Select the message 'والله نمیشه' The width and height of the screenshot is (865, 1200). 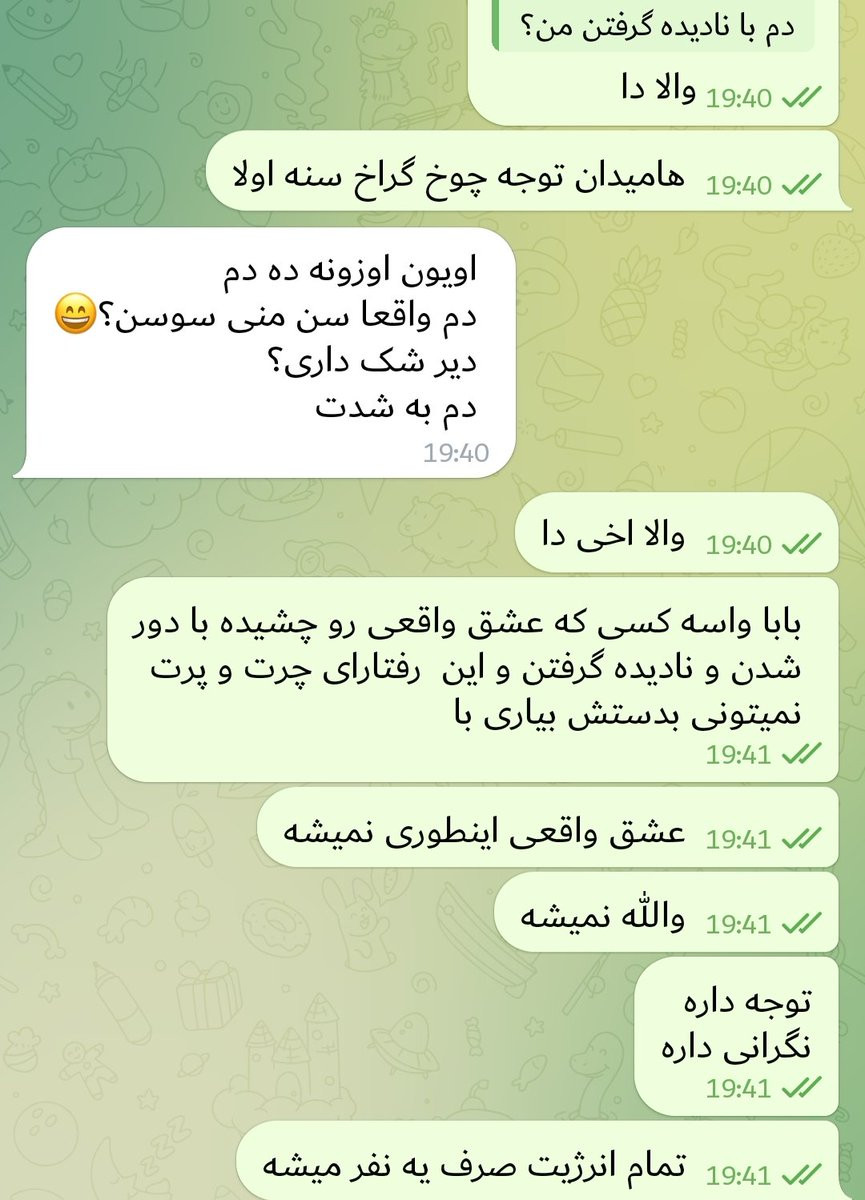(667, 912)
